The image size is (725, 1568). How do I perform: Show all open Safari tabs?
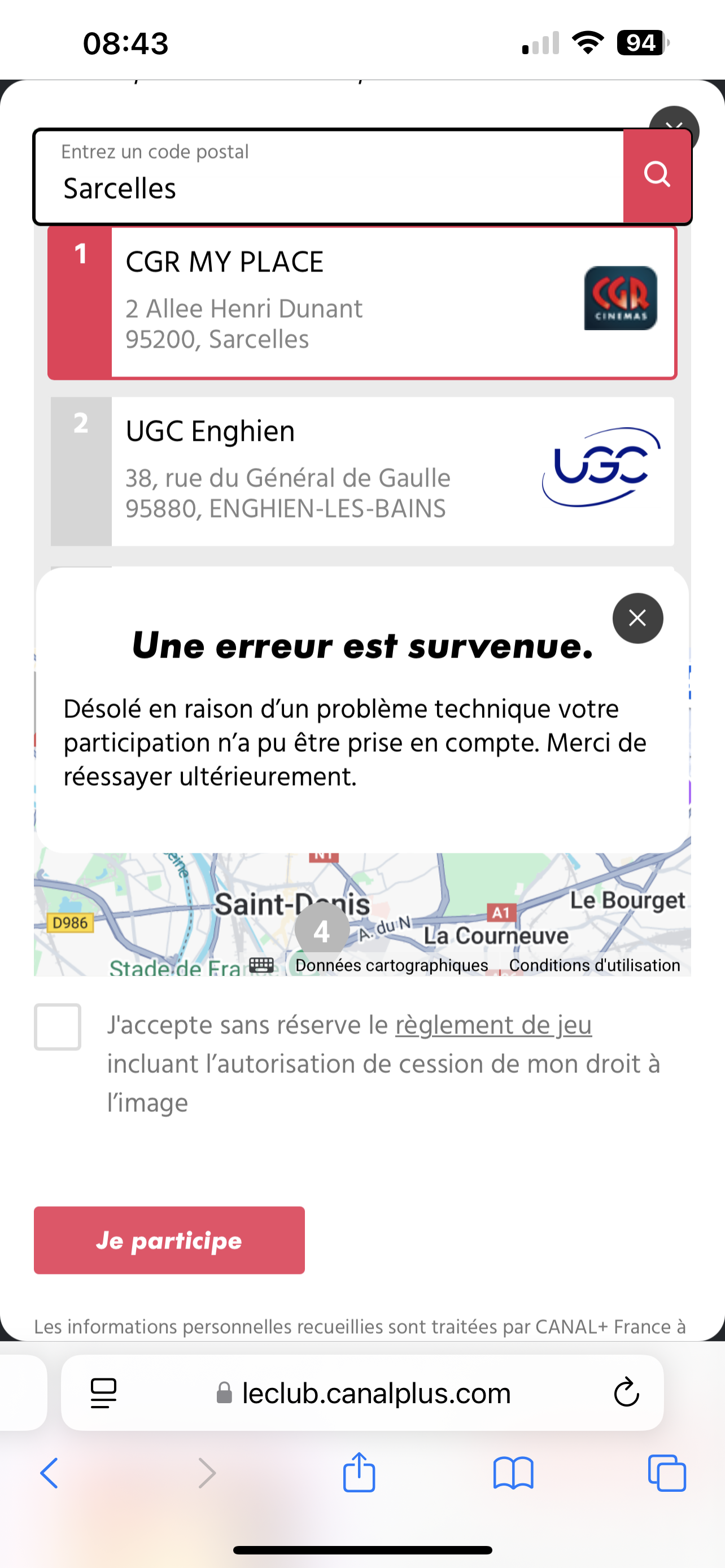(667, 1473)
